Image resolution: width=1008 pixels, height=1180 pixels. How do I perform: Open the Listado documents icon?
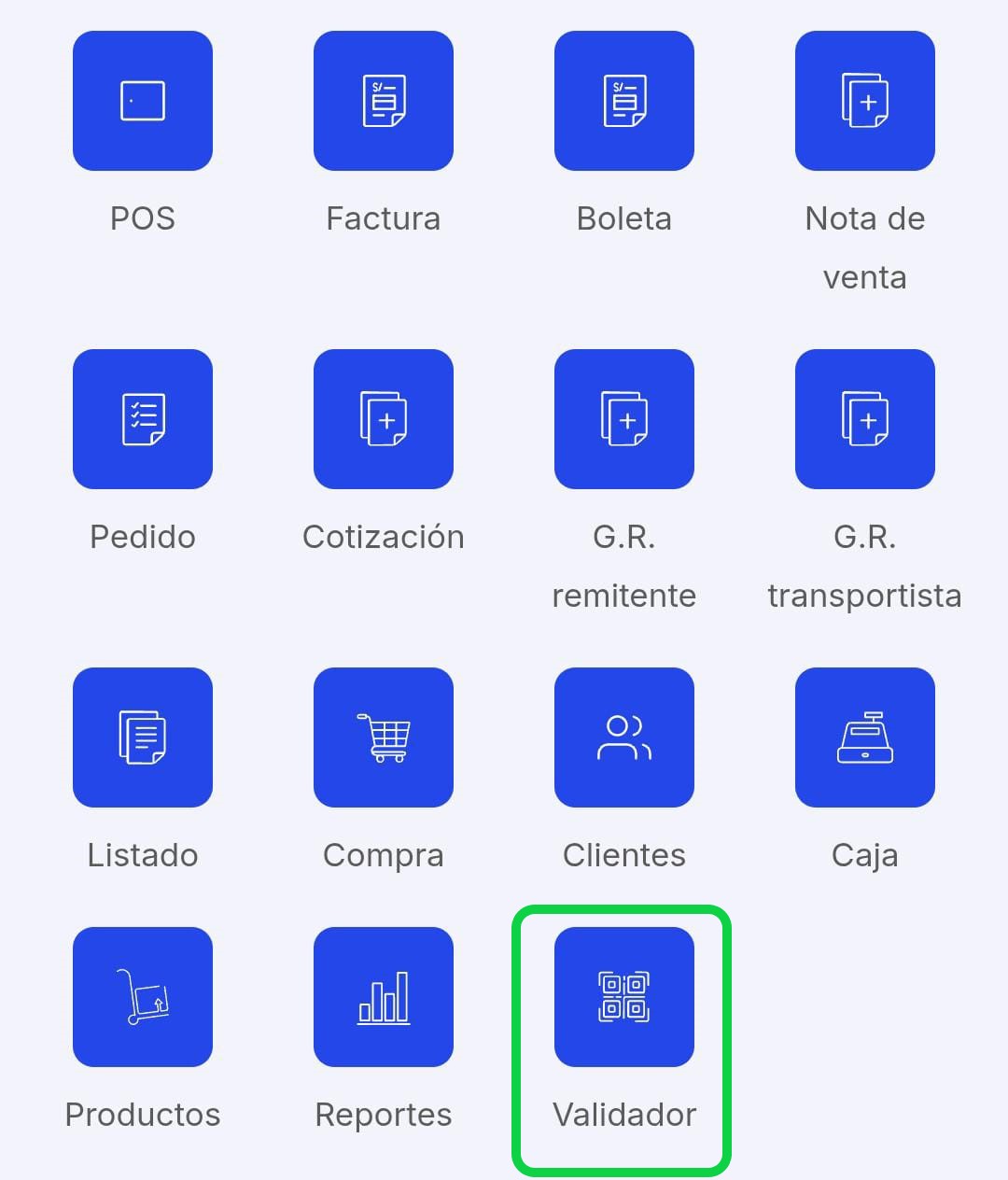(x=142, y=737)
